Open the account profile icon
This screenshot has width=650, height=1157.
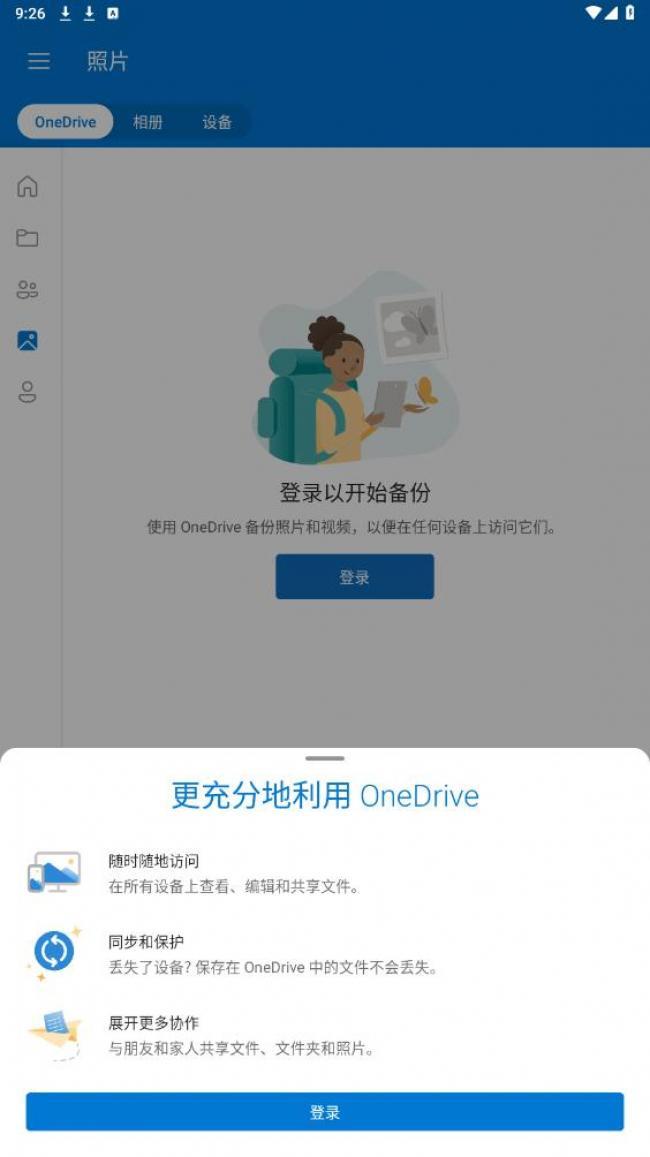(28, 392)
